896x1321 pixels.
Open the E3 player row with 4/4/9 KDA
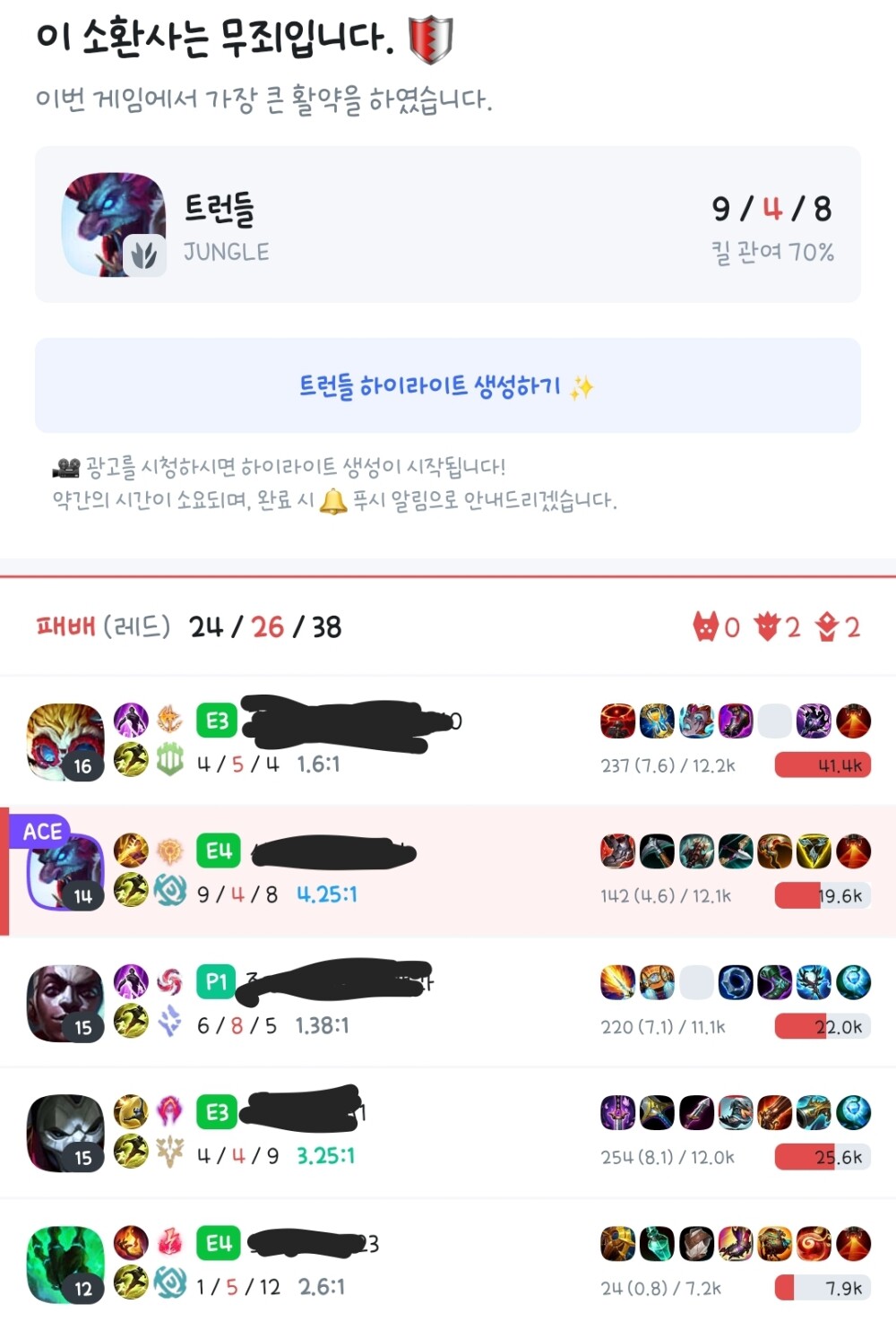447,1134
